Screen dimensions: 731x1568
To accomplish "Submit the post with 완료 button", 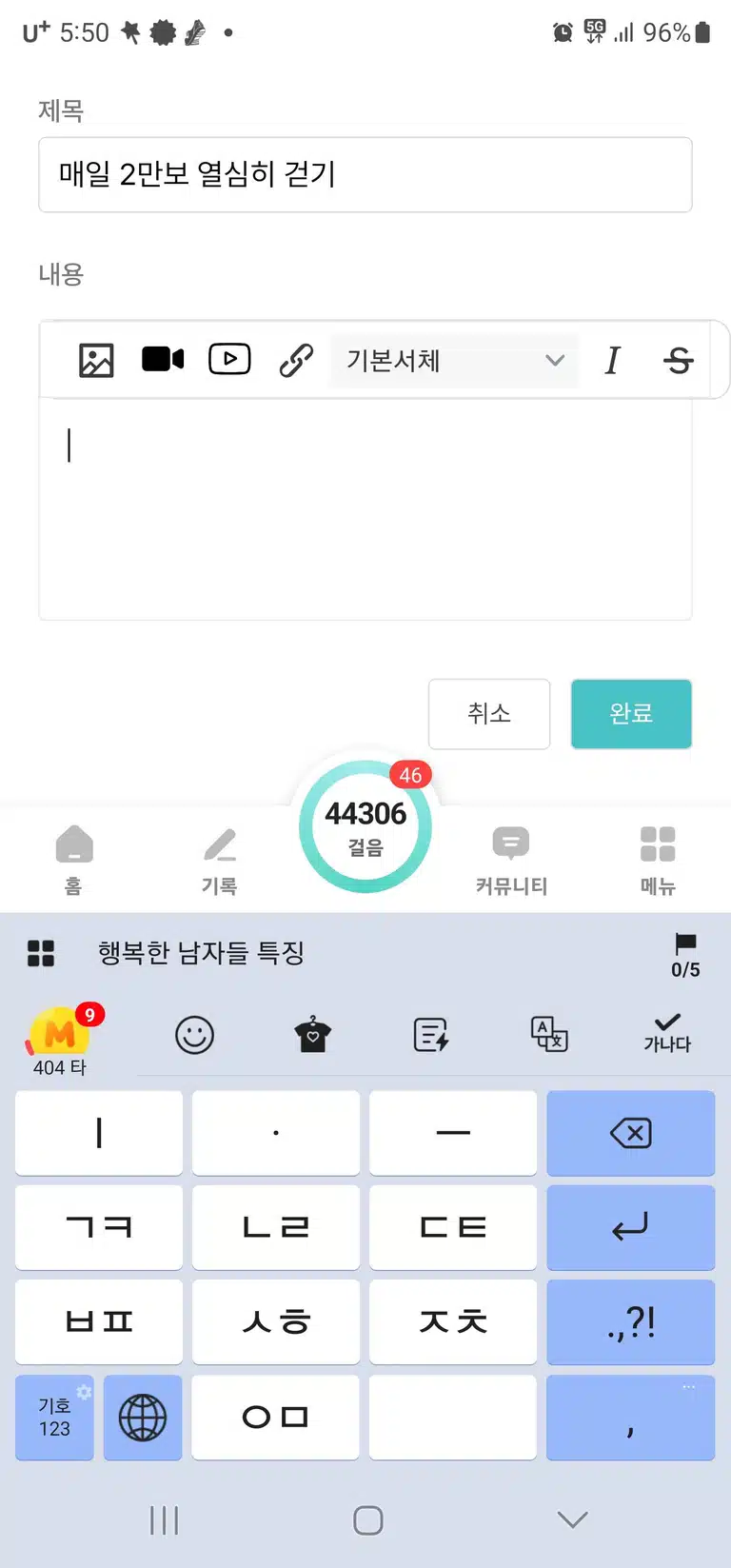I will pos(631,714).
